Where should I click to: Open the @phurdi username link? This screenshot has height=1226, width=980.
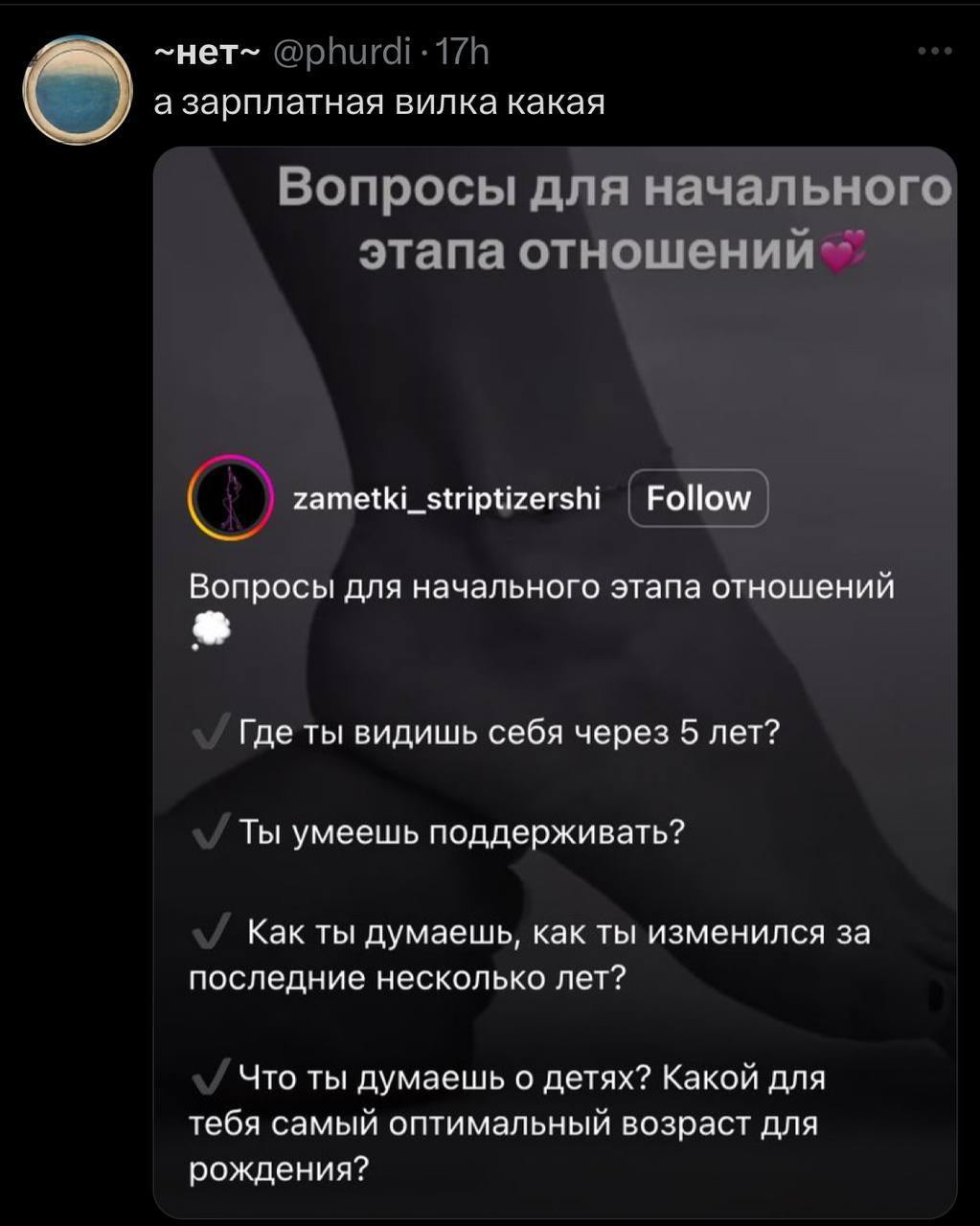342,52
